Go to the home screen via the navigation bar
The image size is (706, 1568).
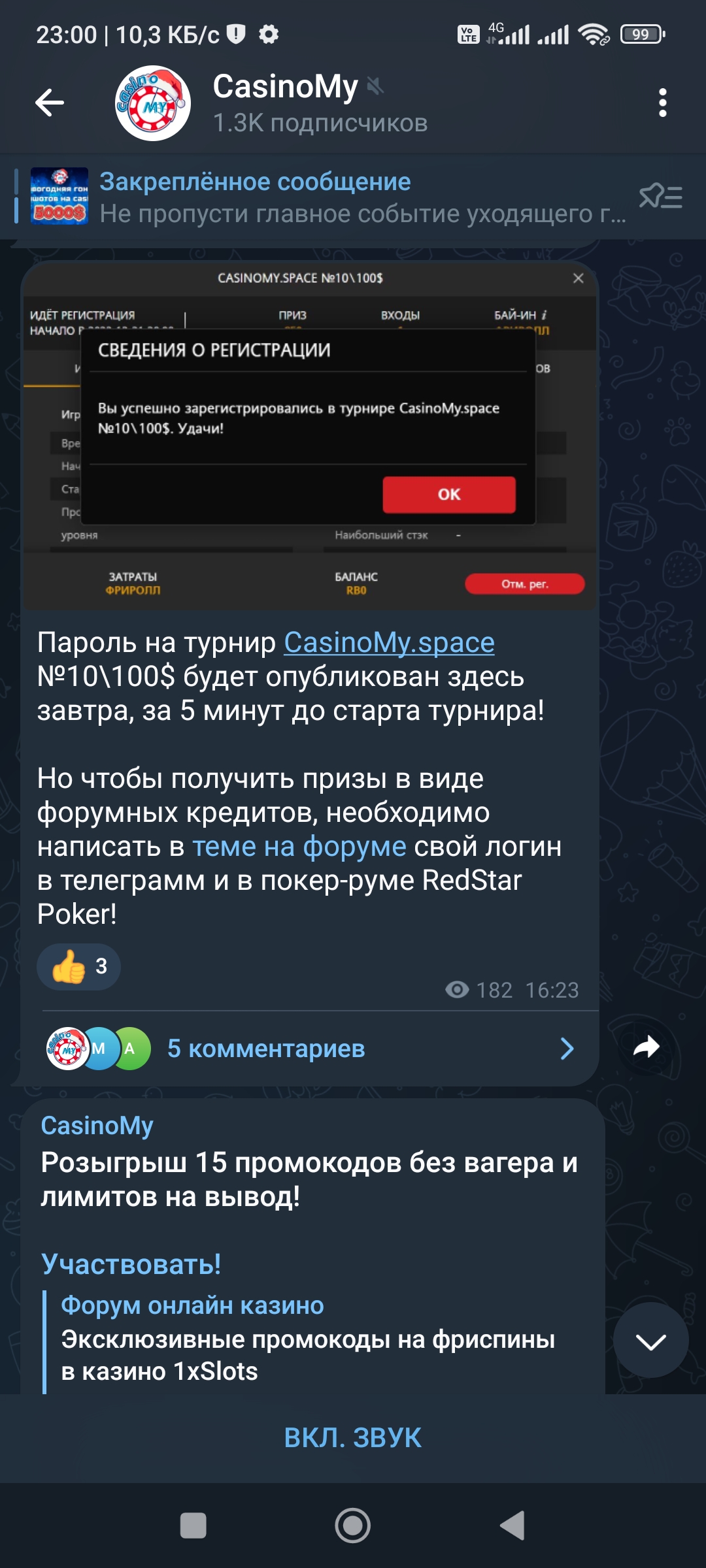(353, 1526)
